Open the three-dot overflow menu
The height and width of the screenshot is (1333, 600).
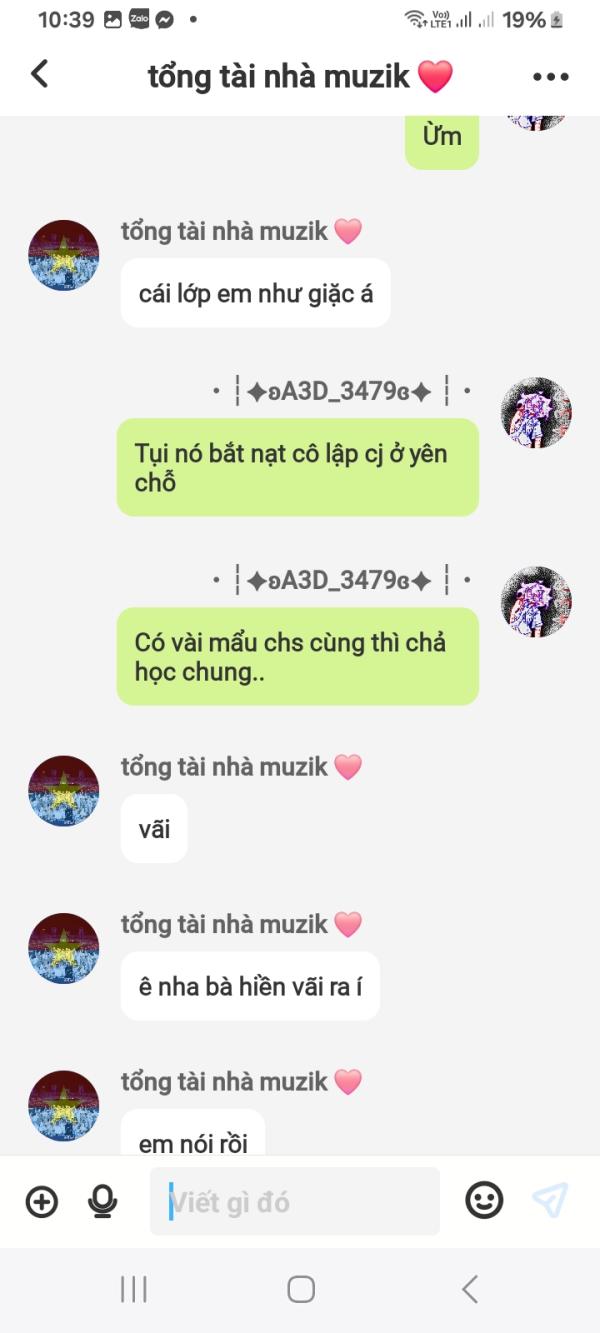[x=551, y=76]
